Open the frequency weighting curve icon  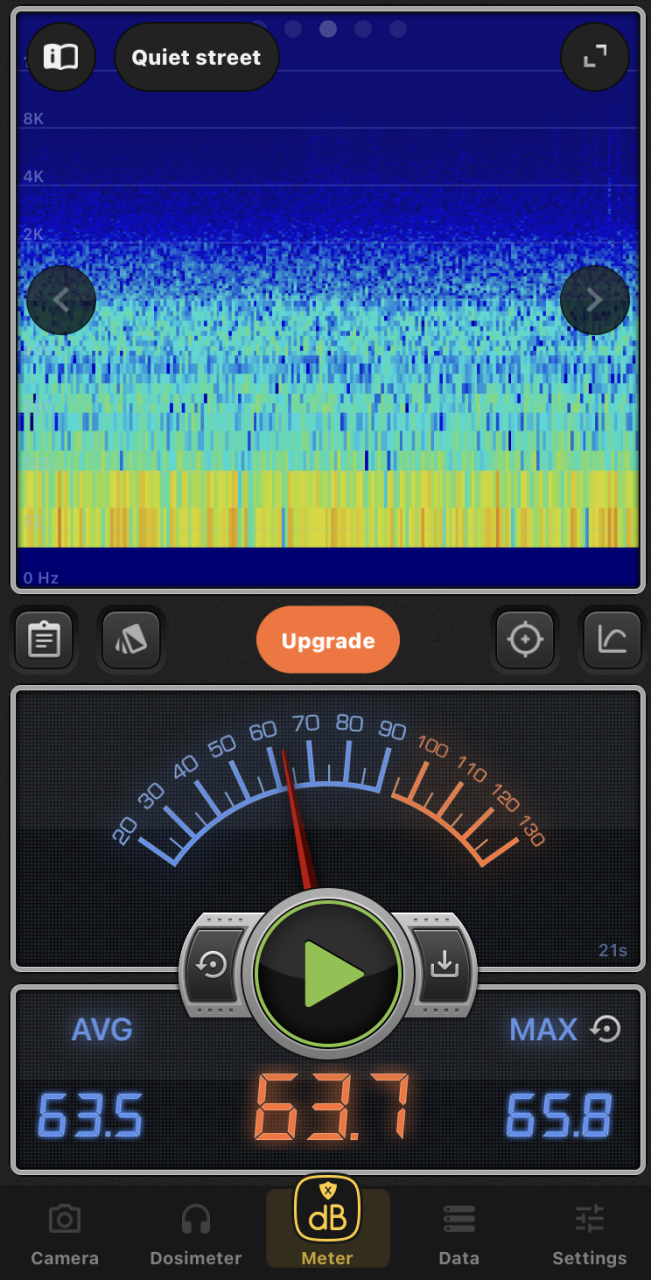[612, 640]
